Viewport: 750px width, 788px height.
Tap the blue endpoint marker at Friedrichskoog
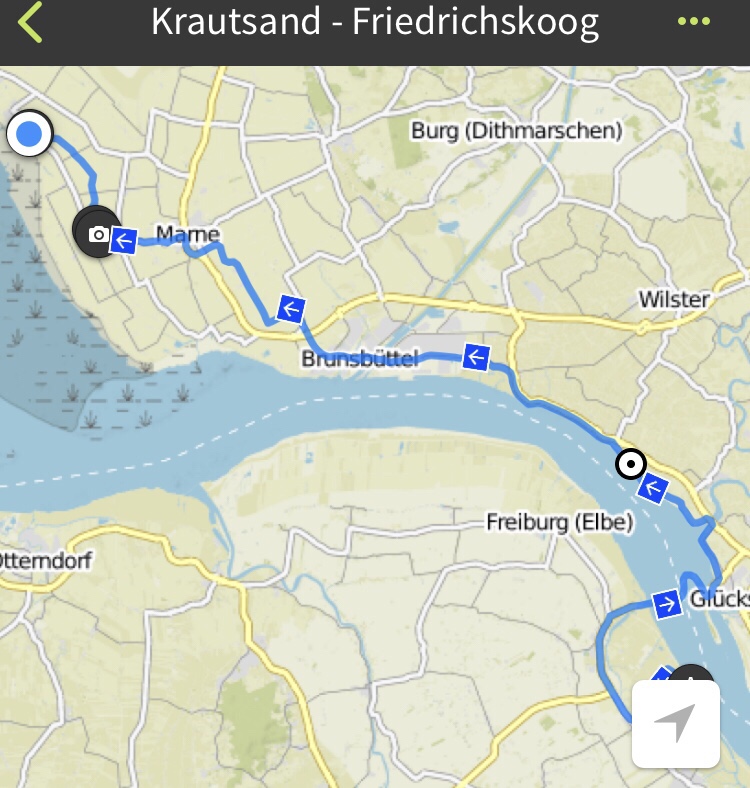click(30, 134)
